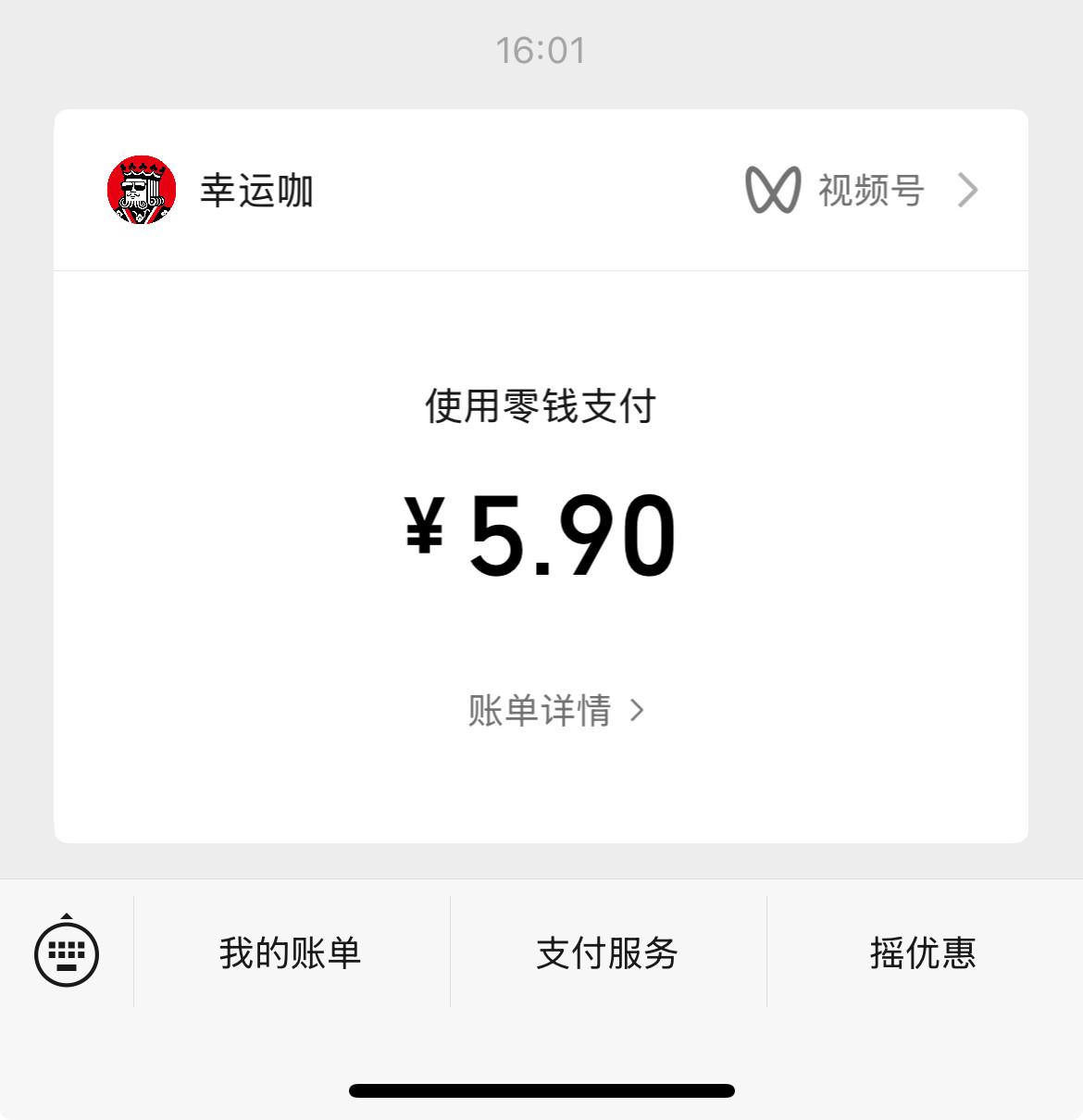Screen dimensions: 1083x1120
Task: Switch to keyboard input mode
Action: [x=67, y=952]
